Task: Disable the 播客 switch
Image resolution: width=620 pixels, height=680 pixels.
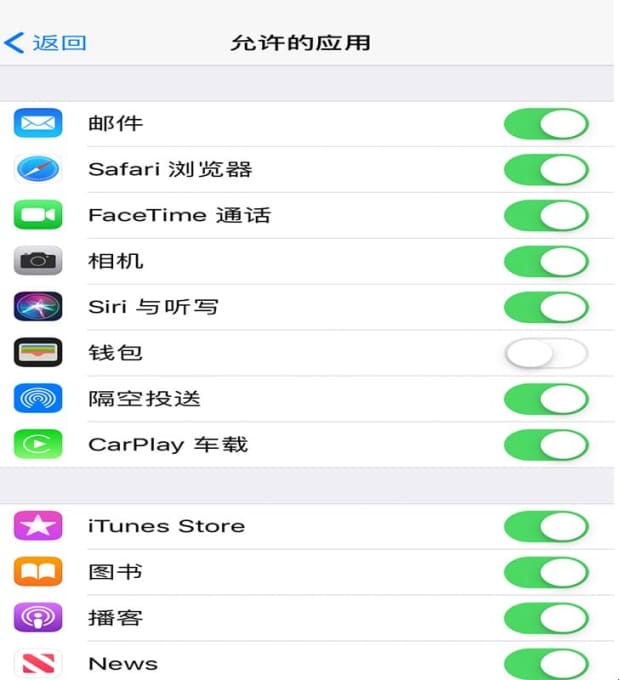Action: [x=546, y=618]
